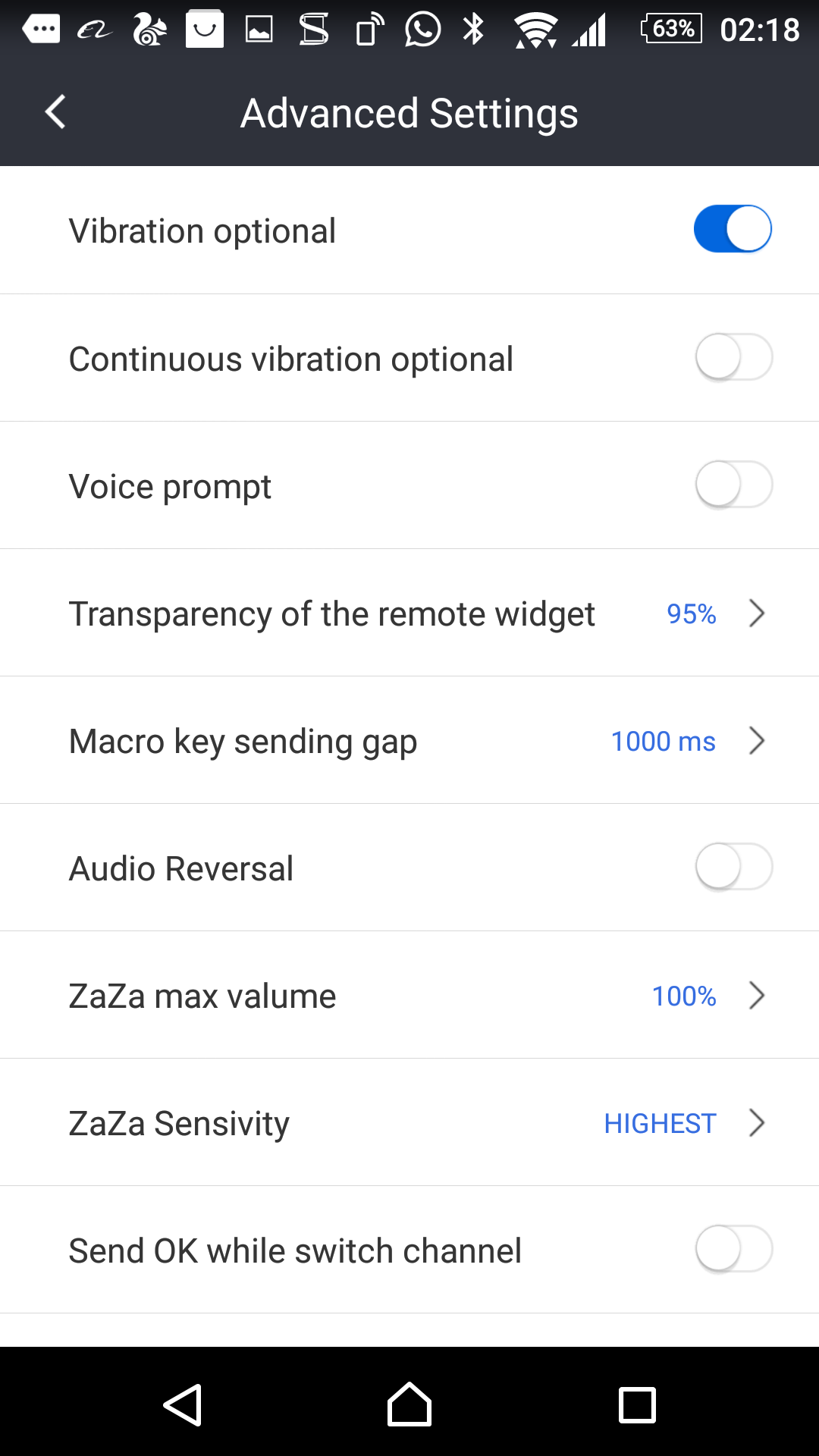819x1456 pixels.
Task: Expand the Transparency of the remote widget setting
Action: tap(409, 613)
